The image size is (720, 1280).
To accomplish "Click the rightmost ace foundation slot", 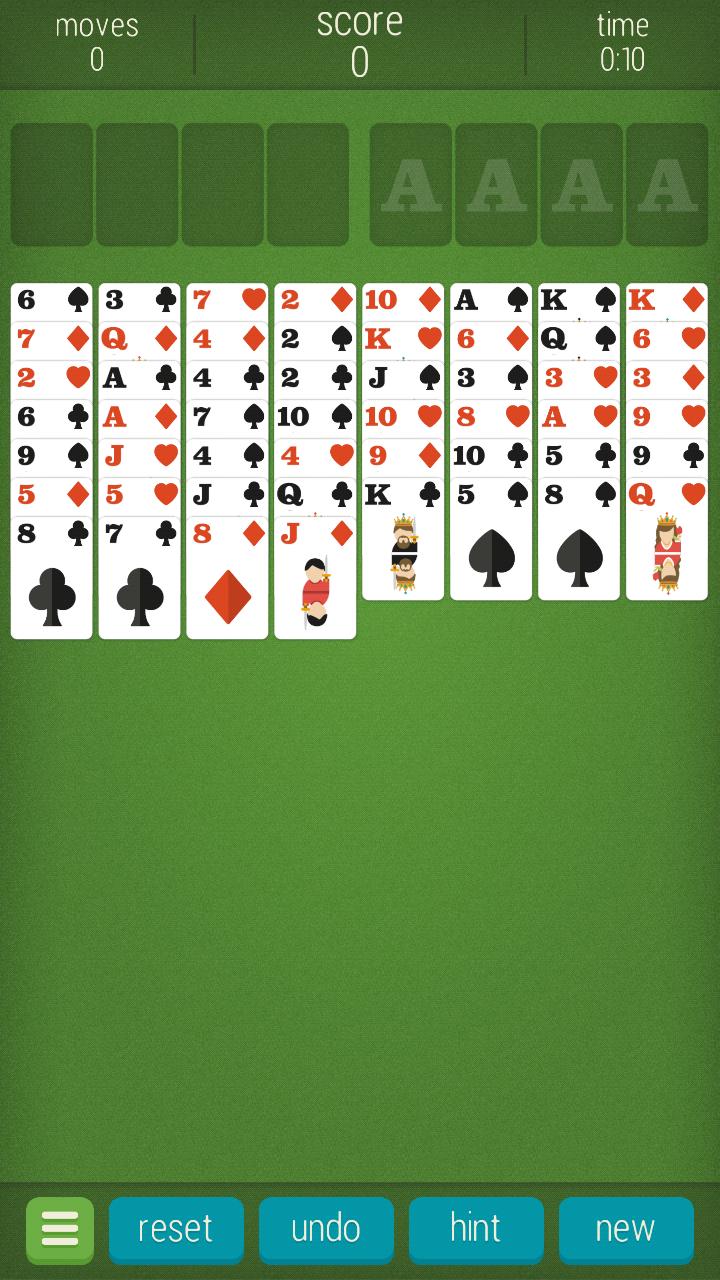I will click(x=666, y=183).
